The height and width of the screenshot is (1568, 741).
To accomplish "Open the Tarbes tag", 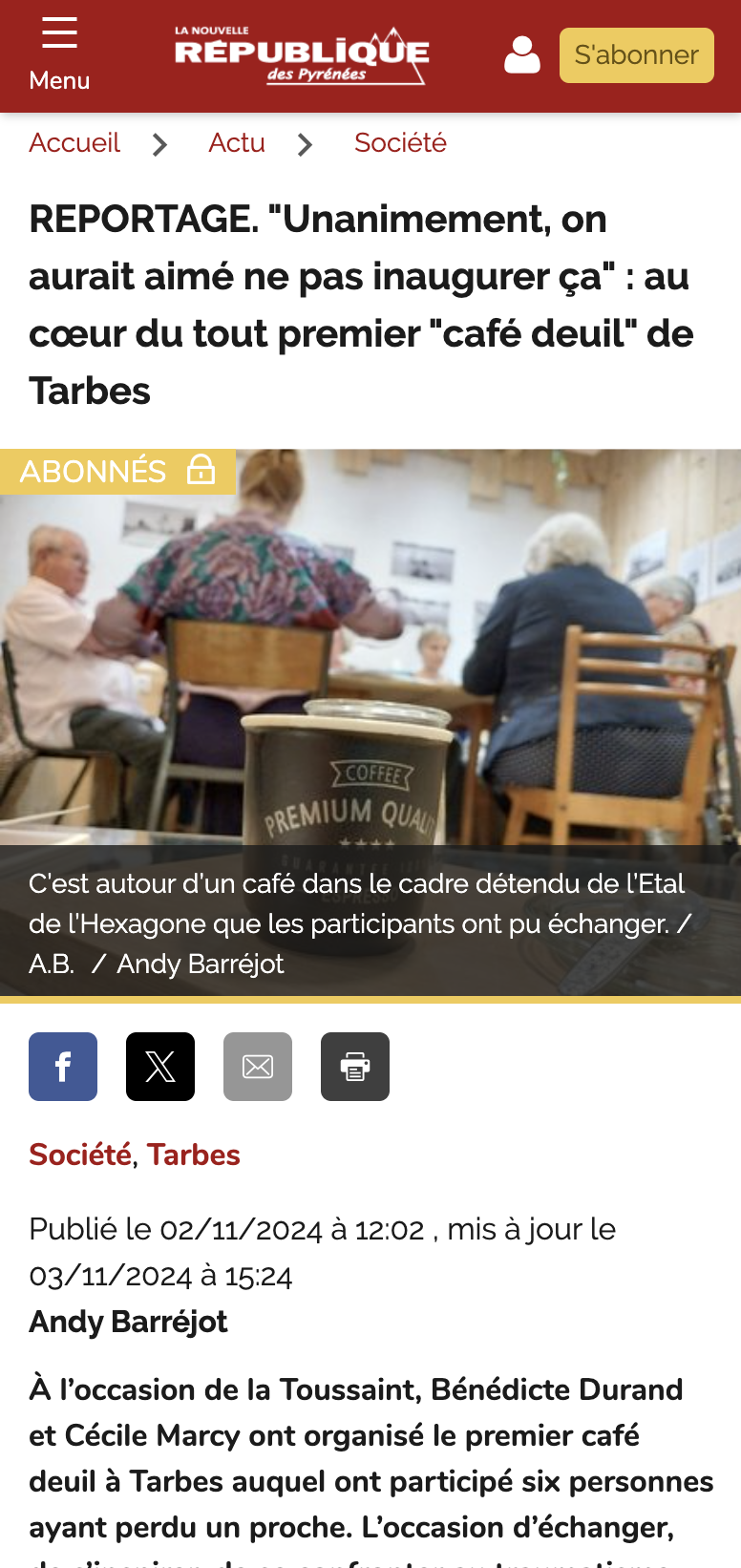I will (x=194, y=1155).
